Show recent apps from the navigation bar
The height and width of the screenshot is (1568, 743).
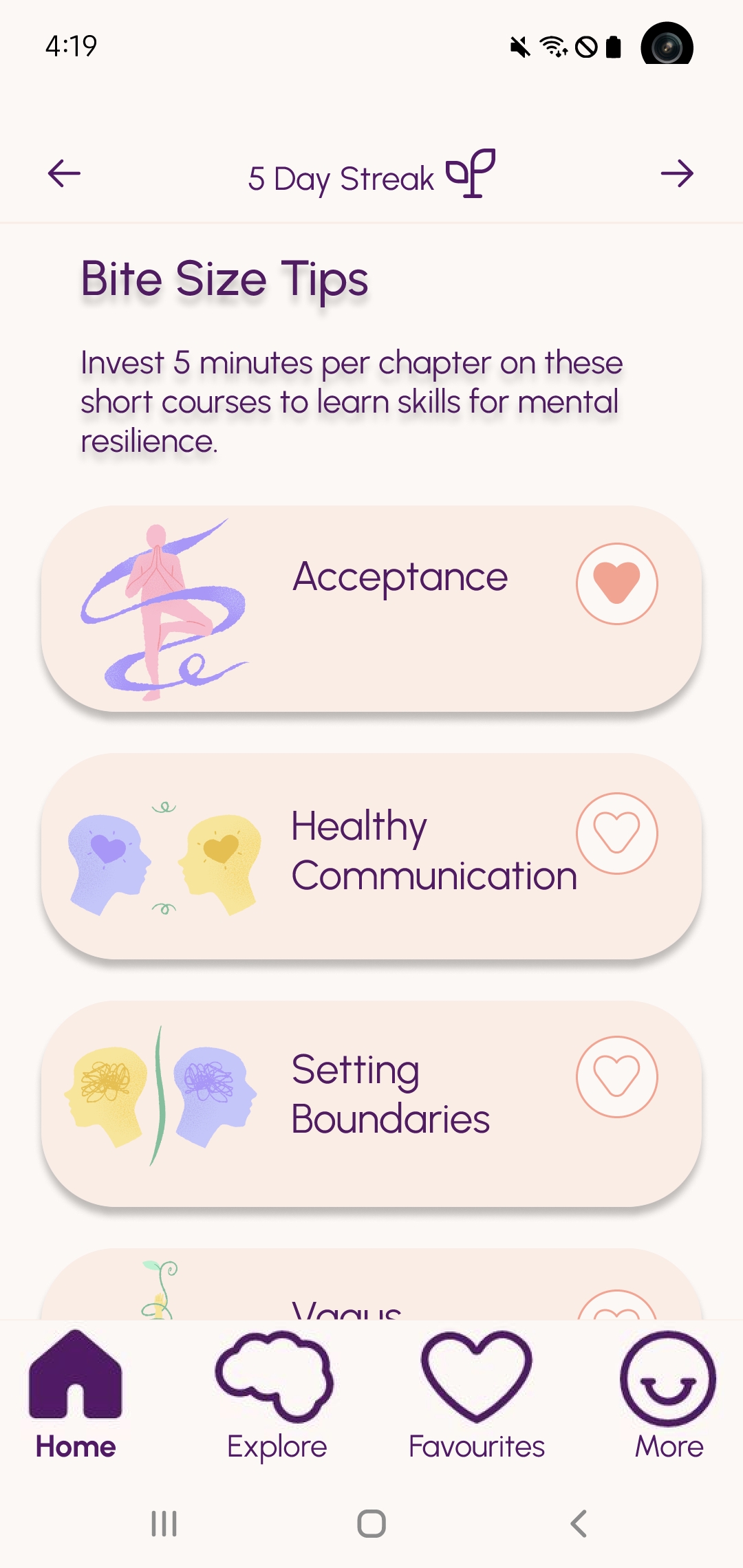pos(164,1524)
